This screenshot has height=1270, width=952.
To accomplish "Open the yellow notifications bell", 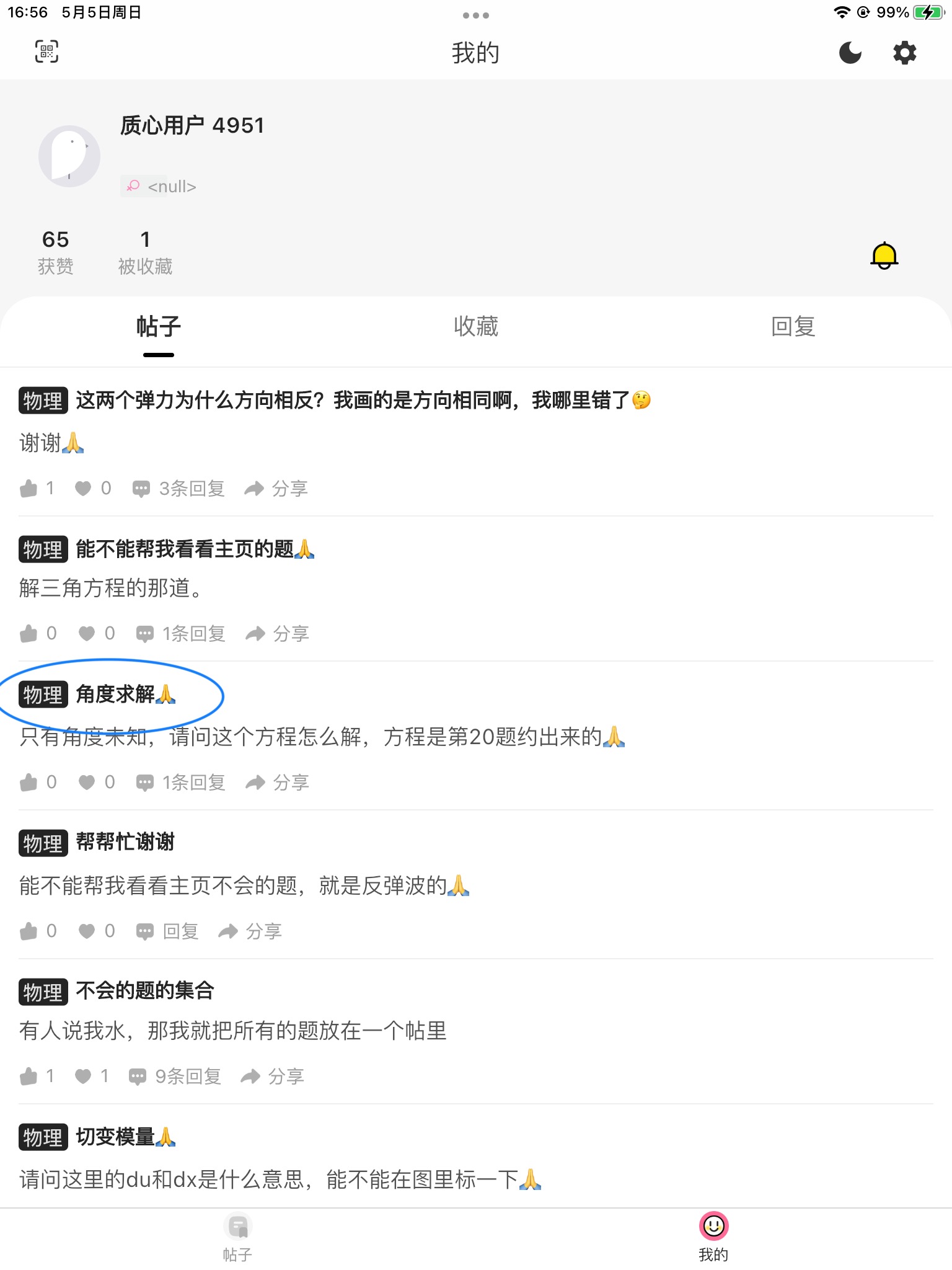I will click(x=884, y=255).
